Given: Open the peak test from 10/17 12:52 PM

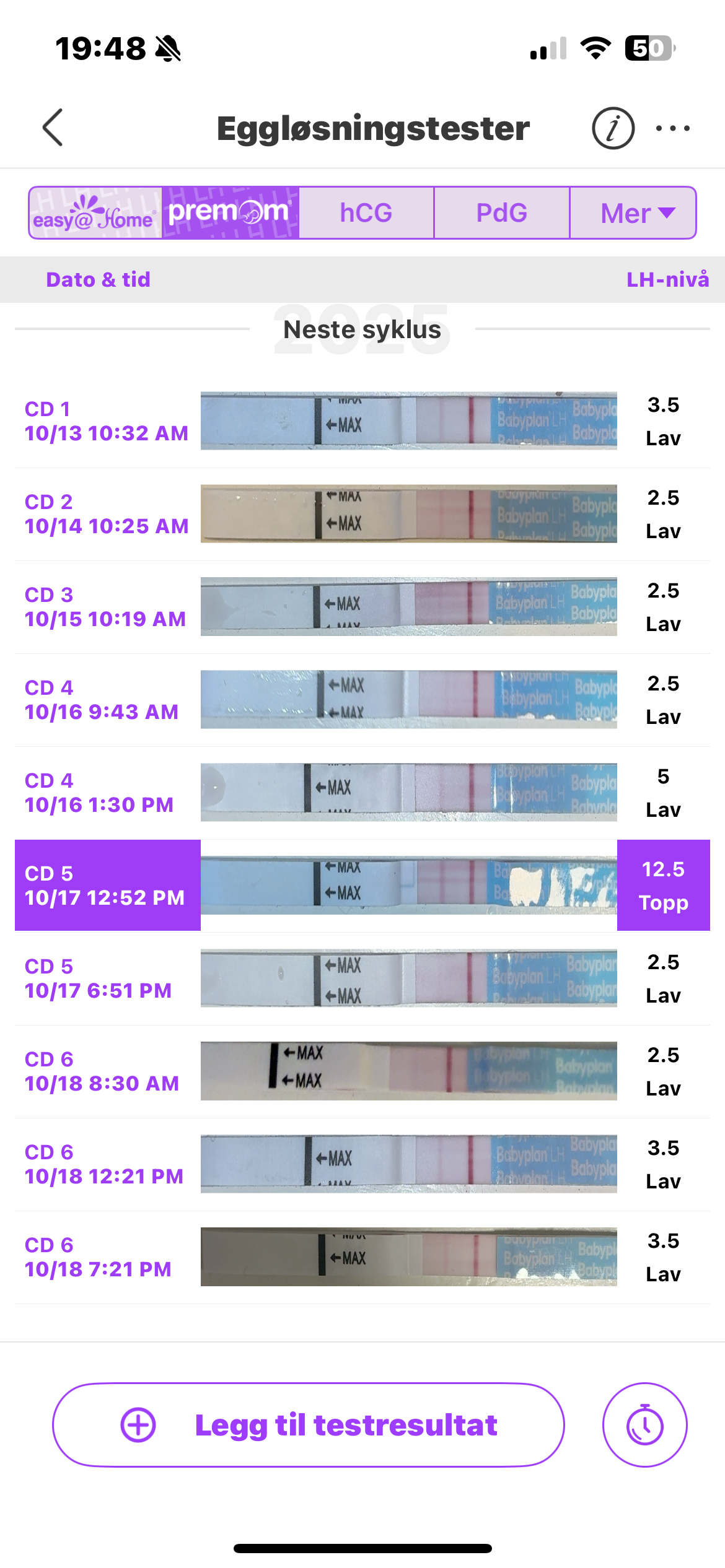Looking at the screenshot, I should click(362, 886).
